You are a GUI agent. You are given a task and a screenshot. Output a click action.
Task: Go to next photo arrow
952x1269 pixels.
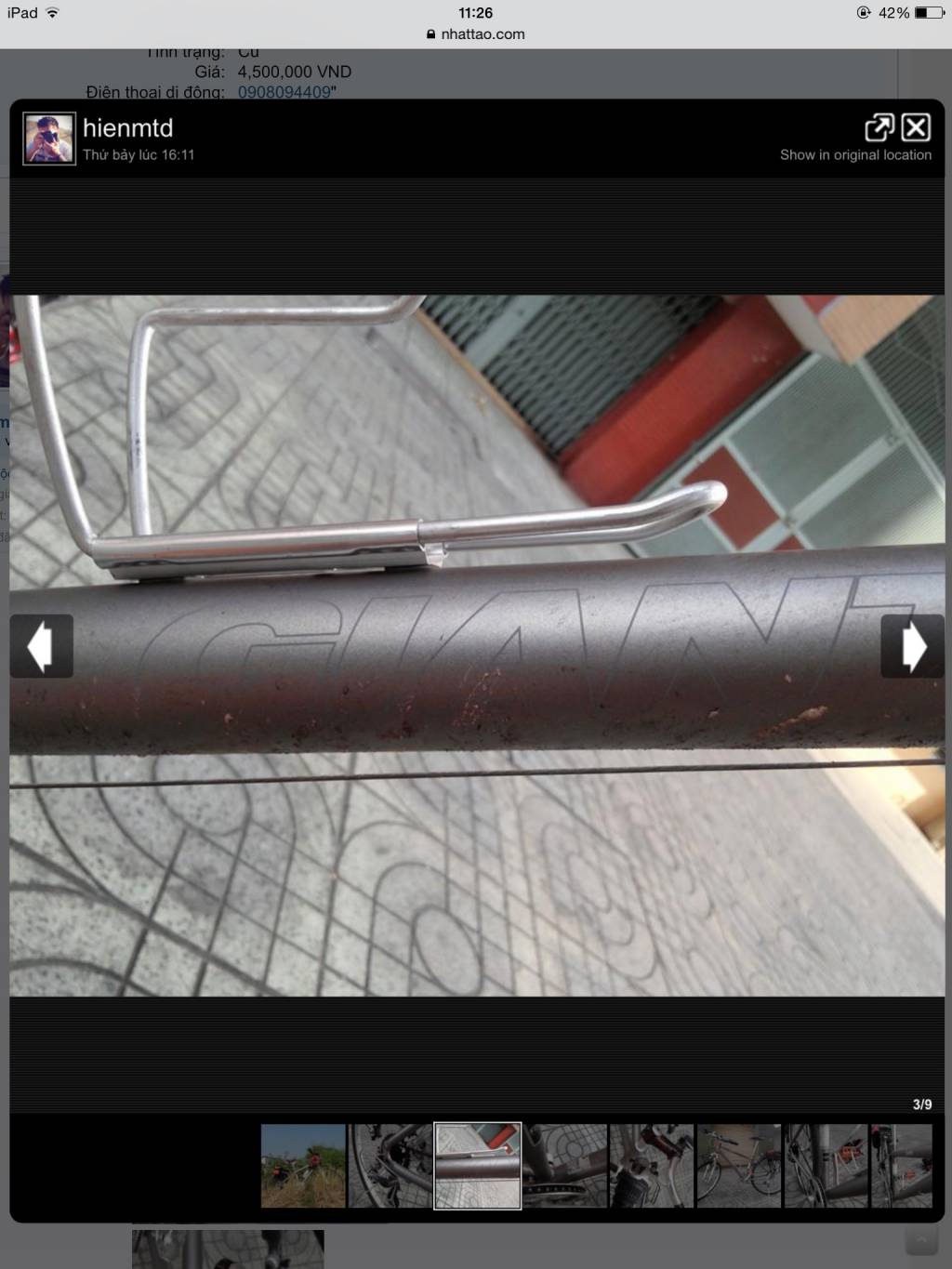tap(912, 646)
